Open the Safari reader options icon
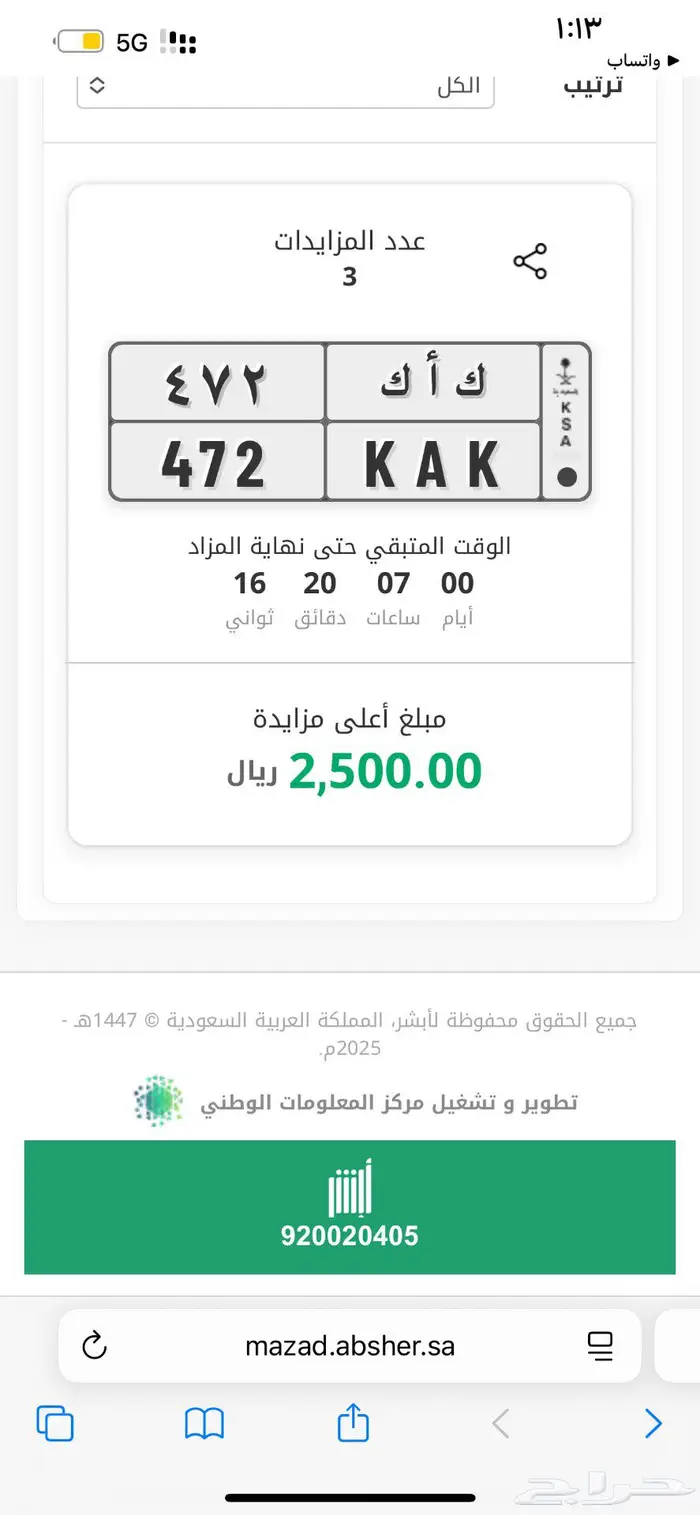The width and height of the screenshot is (700, 1515). [600, 1346]
